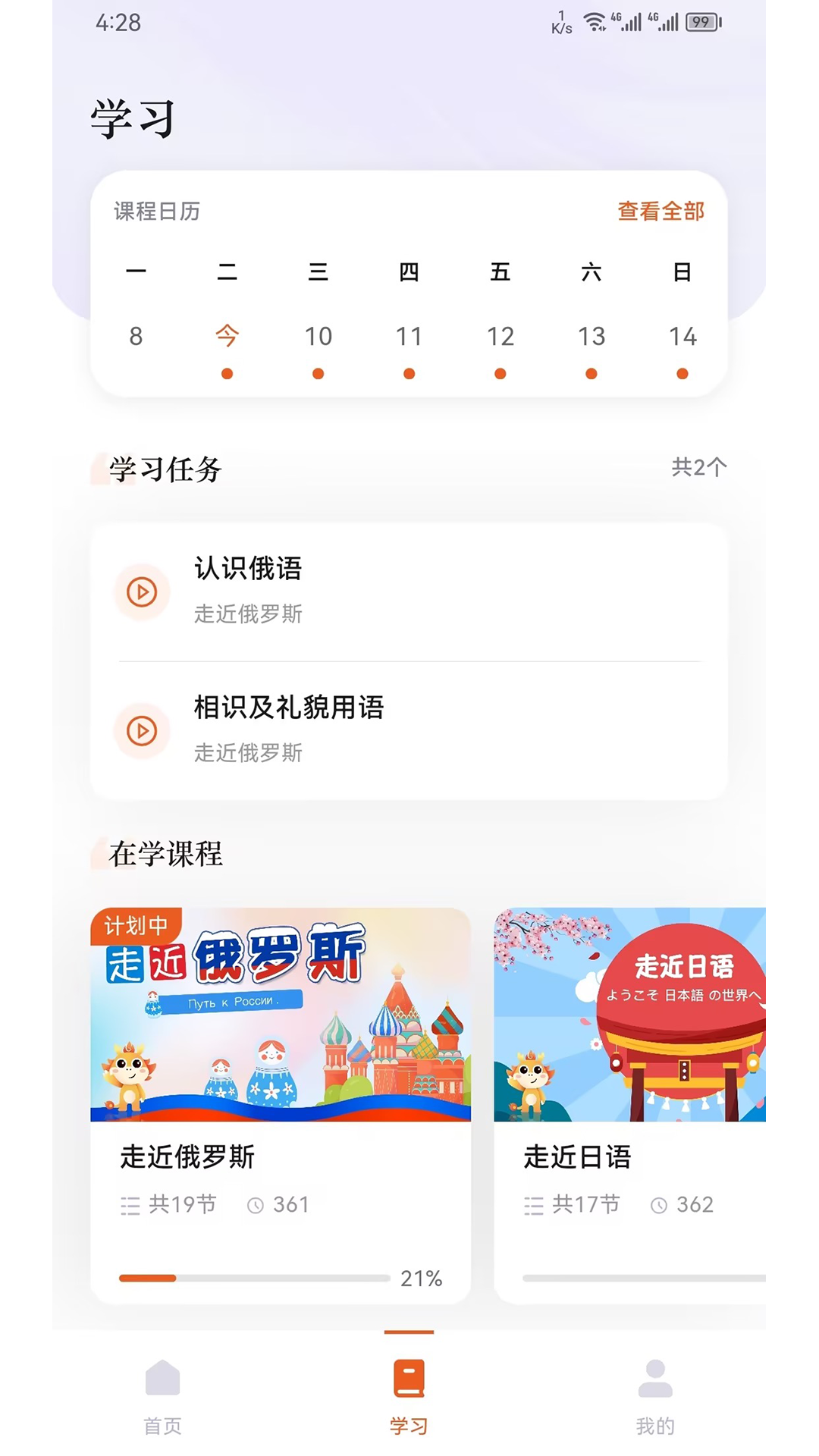Select today (今) in the calendar
Viewport: 819px width, 1456px height.
pos(227,336)
